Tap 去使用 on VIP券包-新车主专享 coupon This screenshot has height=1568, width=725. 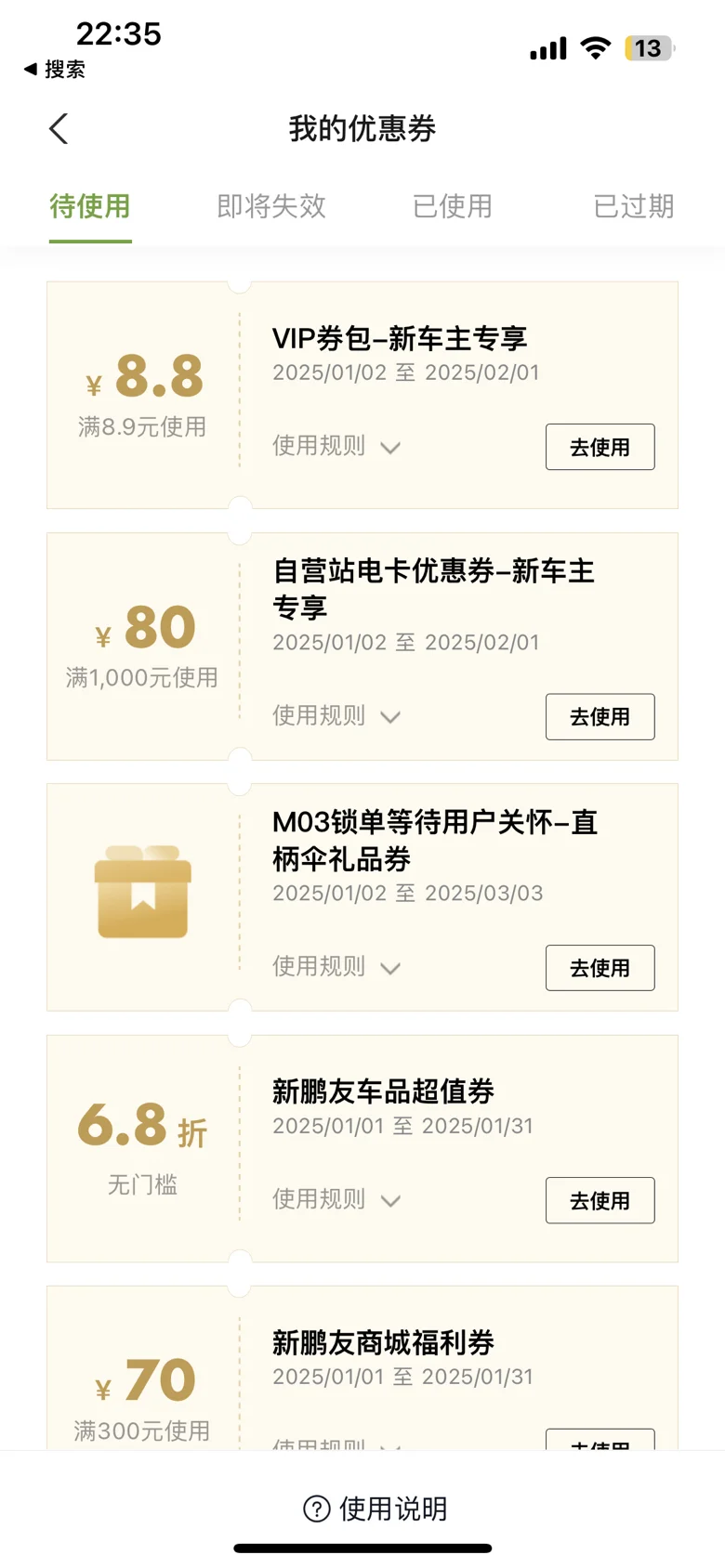coord(600,447)
